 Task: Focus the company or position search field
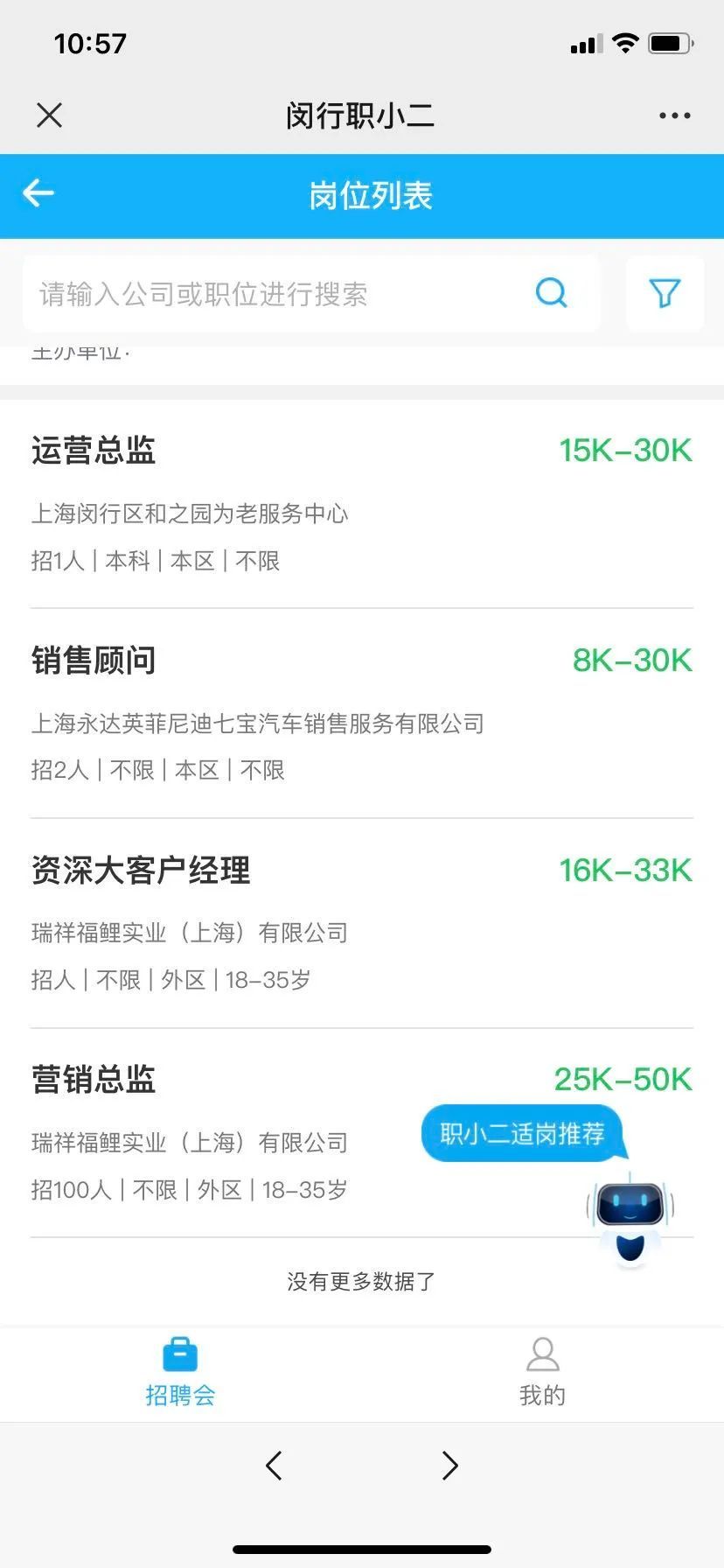pos(271,294)
